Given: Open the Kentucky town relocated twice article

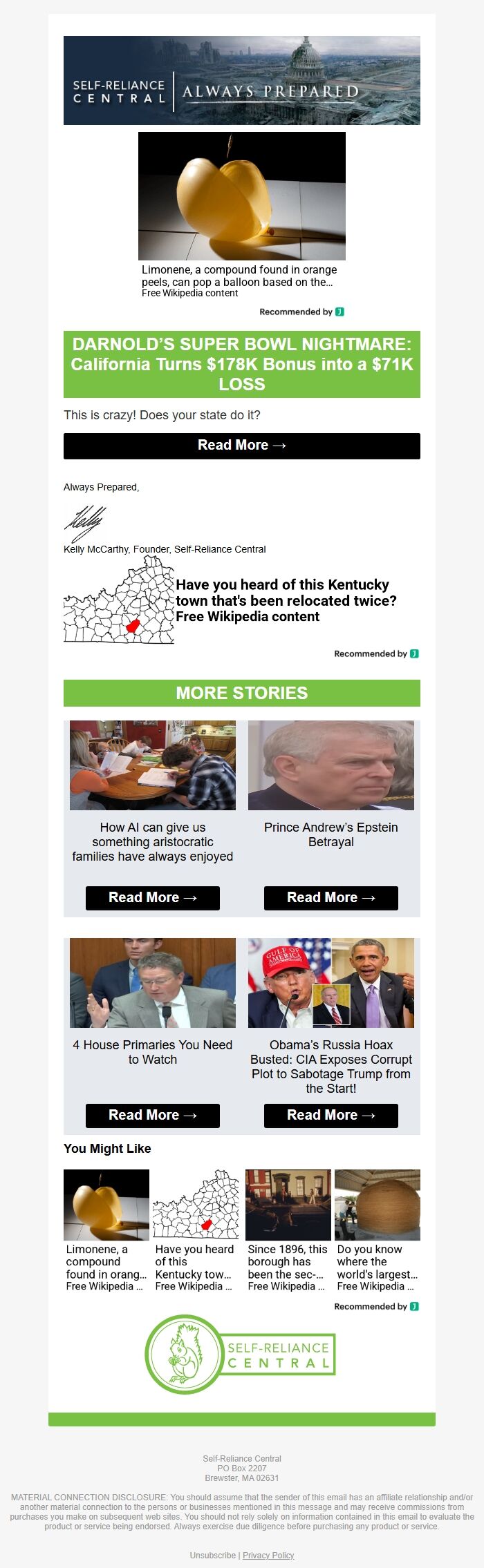Looking at the screenshot, I should click(x=286, y=600).
